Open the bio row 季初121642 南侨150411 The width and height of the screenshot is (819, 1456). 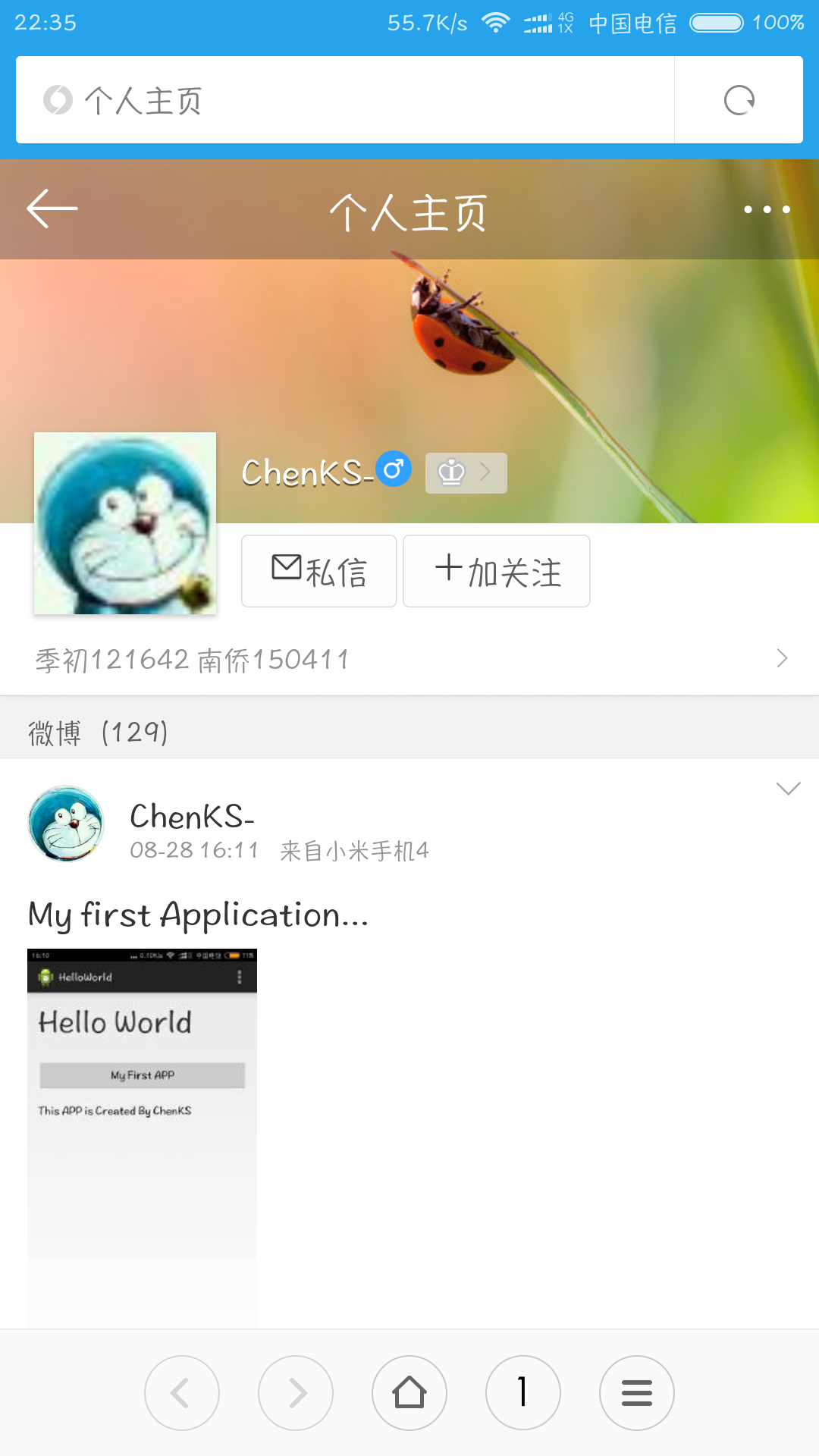pyautogui.click(x=409, y=659)
